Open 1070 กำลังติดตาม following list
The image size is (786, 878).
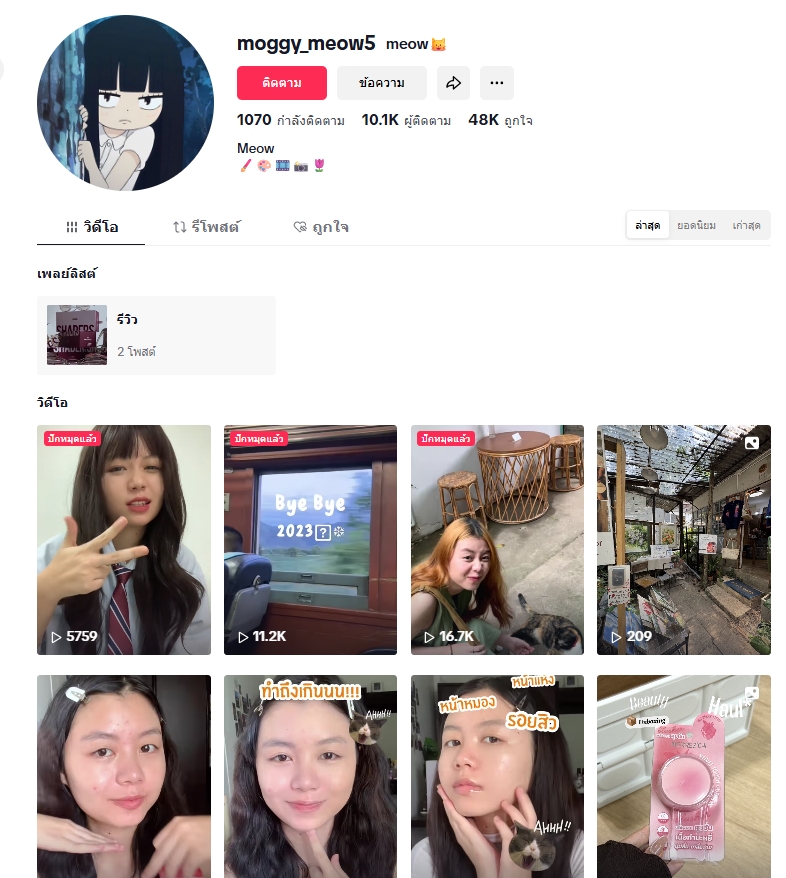290,120
